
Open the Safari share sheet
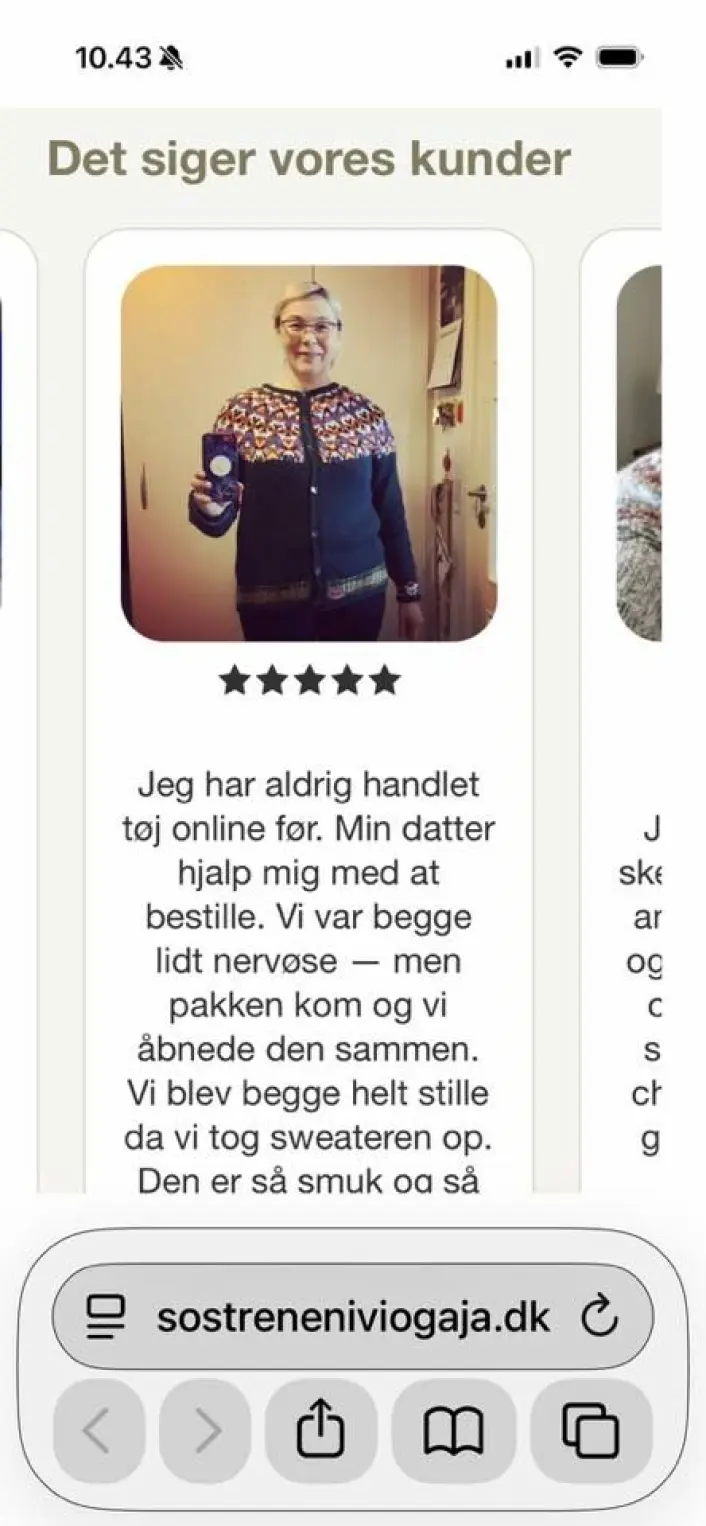tap(321, 1431)
